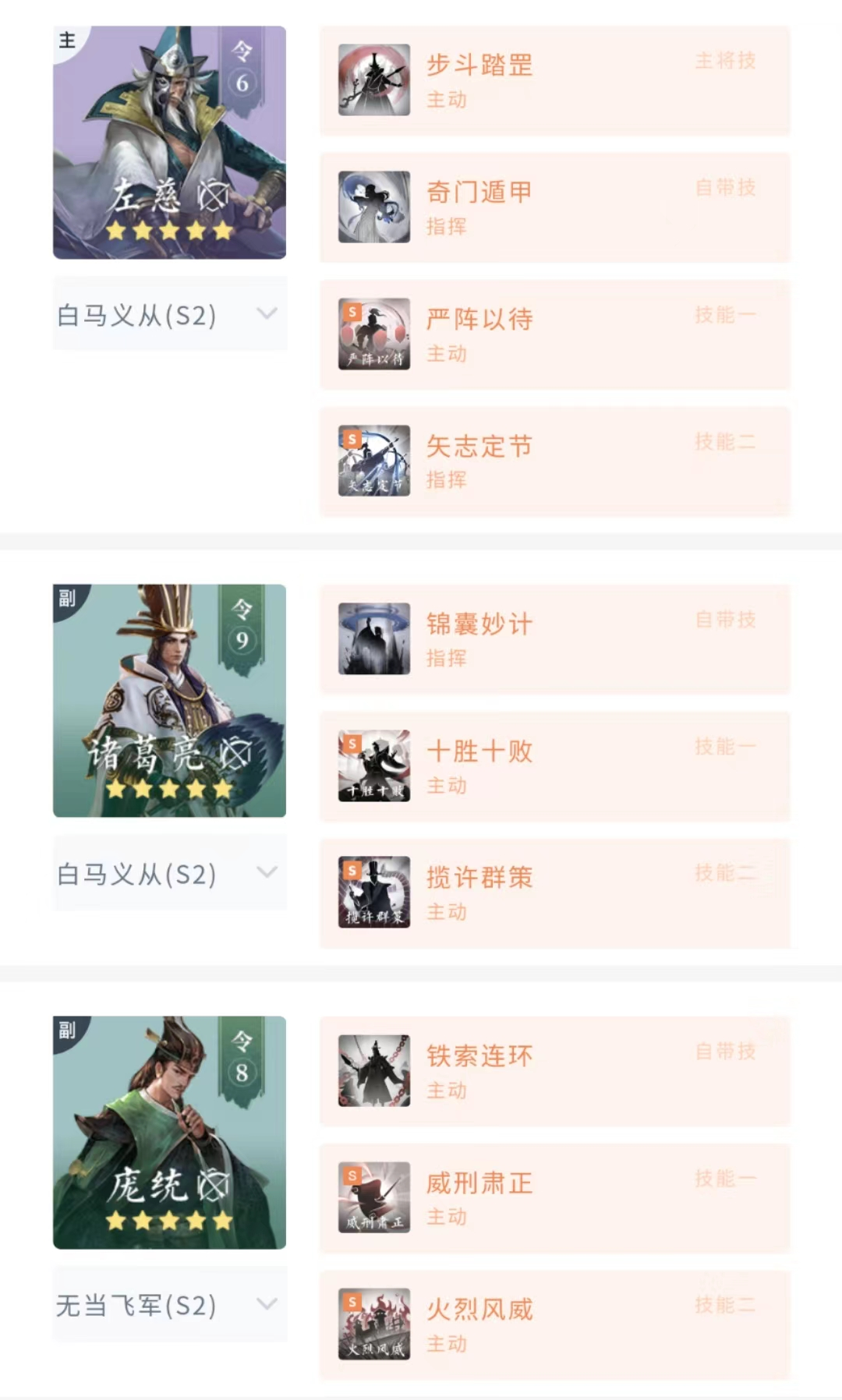Select the 揽许群策 skill row
The image size is (842, 1400).
click(x=554, y=893)
